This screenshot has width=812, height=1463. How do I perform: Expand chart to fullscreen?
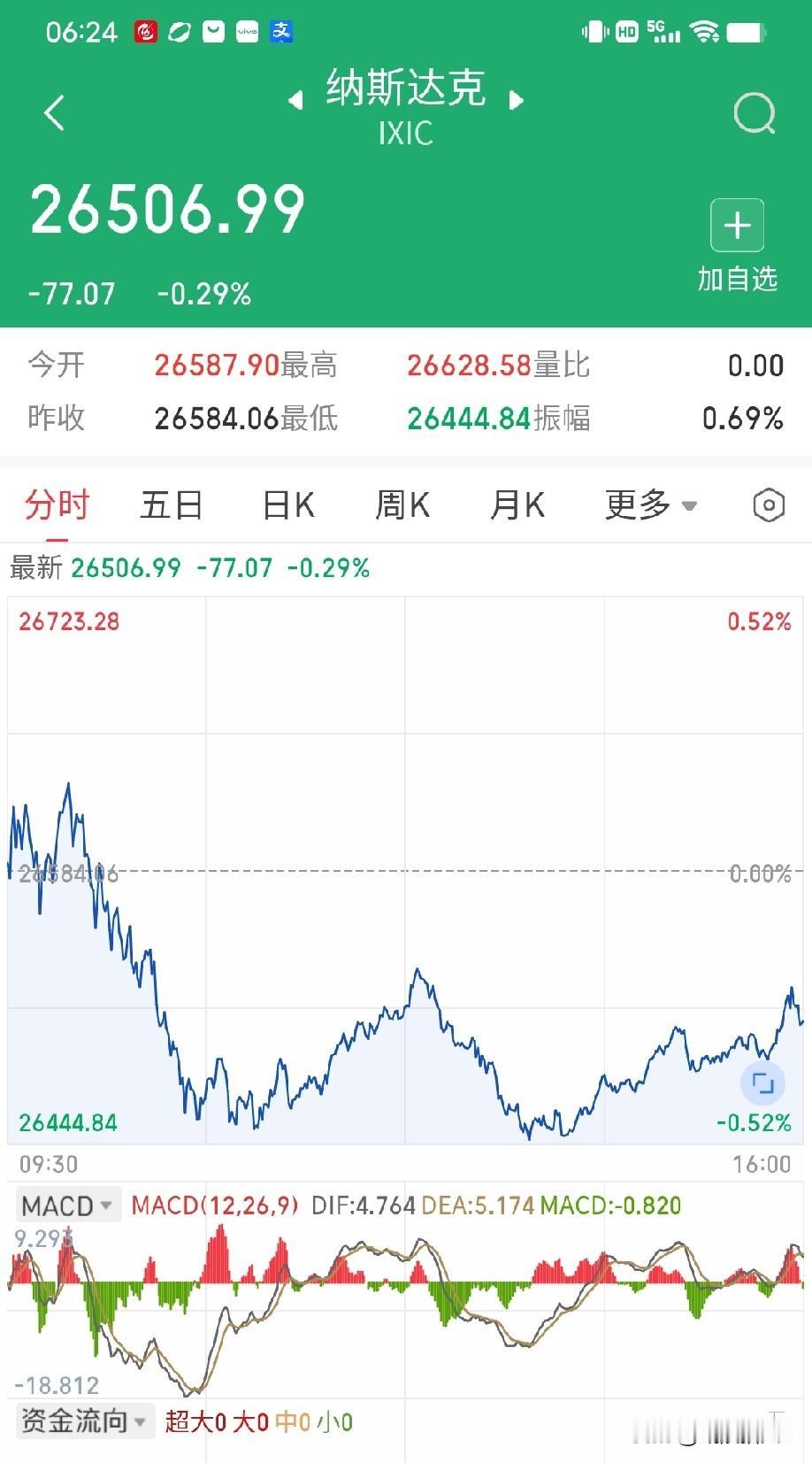tap(762, 1082)
